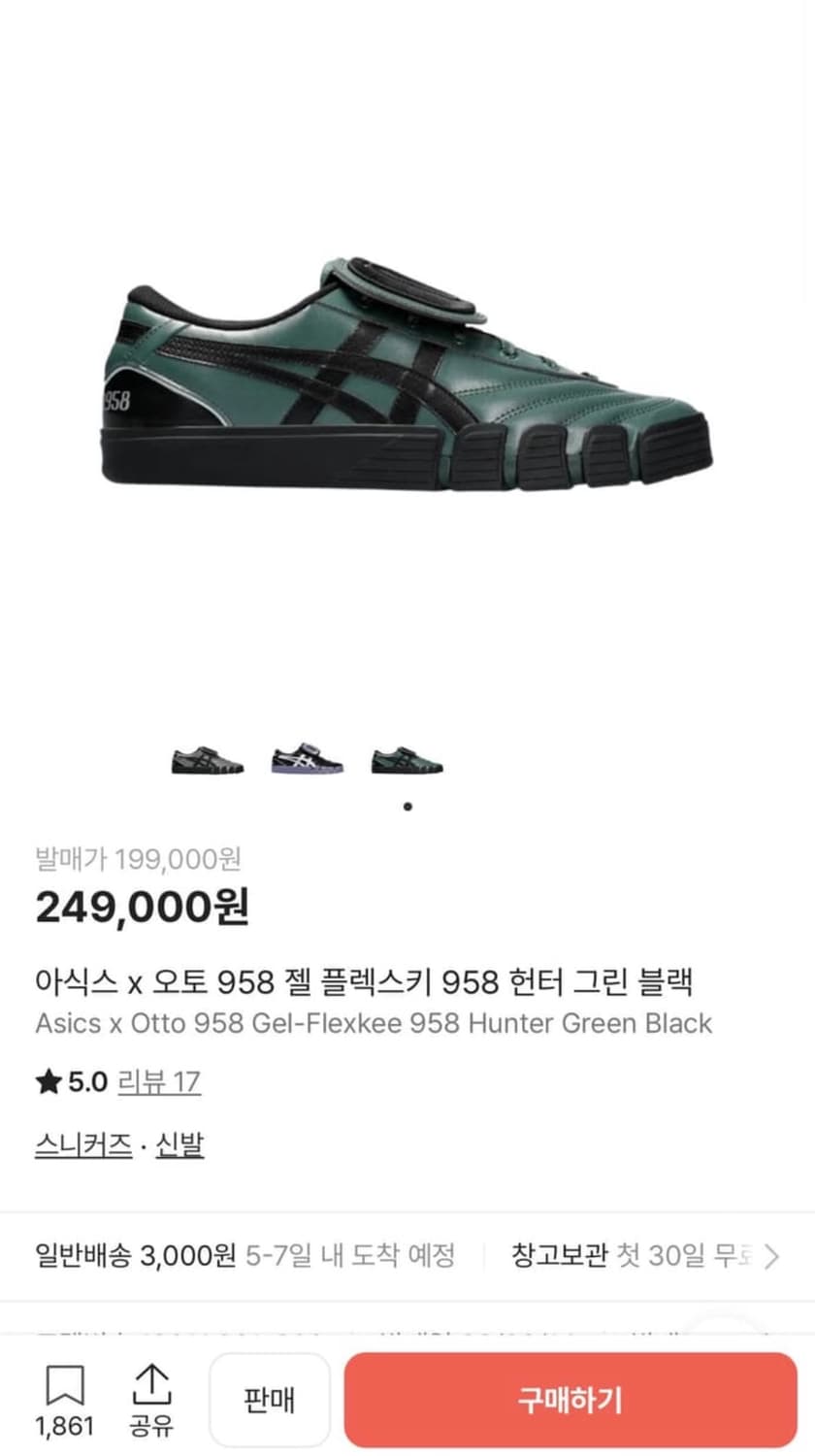815x1456 pixels.
Task: Click the 공유 share icon
Action: coord(150,1398)
